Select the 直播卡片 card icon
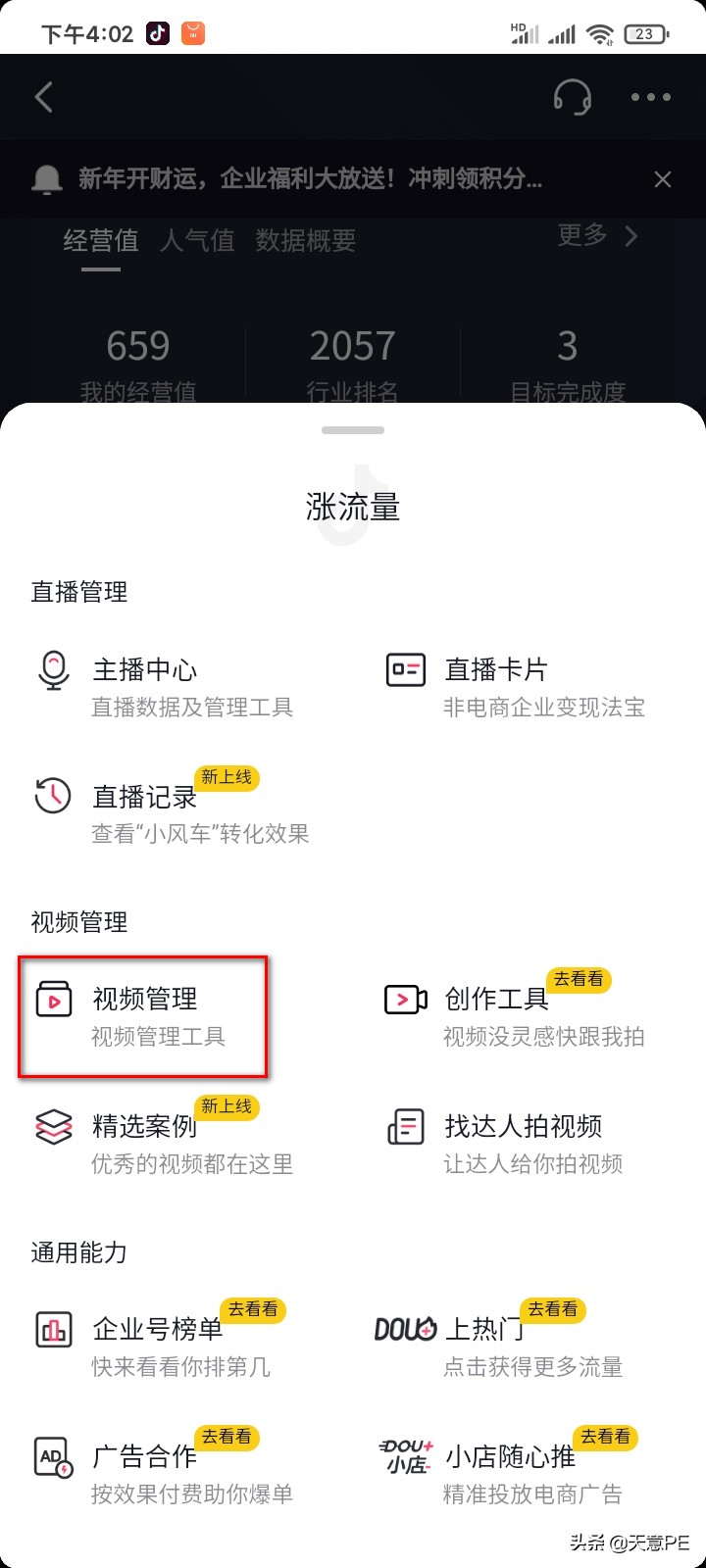This screenshot has width=706, height=1568. [405, 669]
